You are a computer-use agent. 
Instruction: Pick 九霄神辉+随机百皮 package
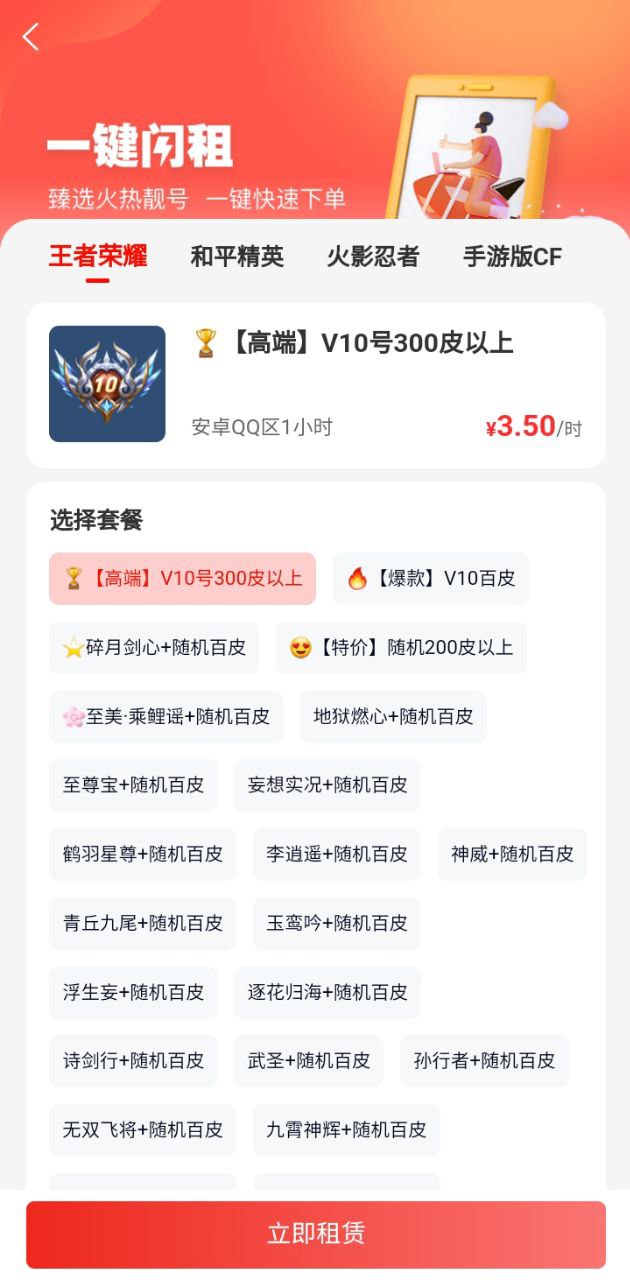pos(346,1130)
